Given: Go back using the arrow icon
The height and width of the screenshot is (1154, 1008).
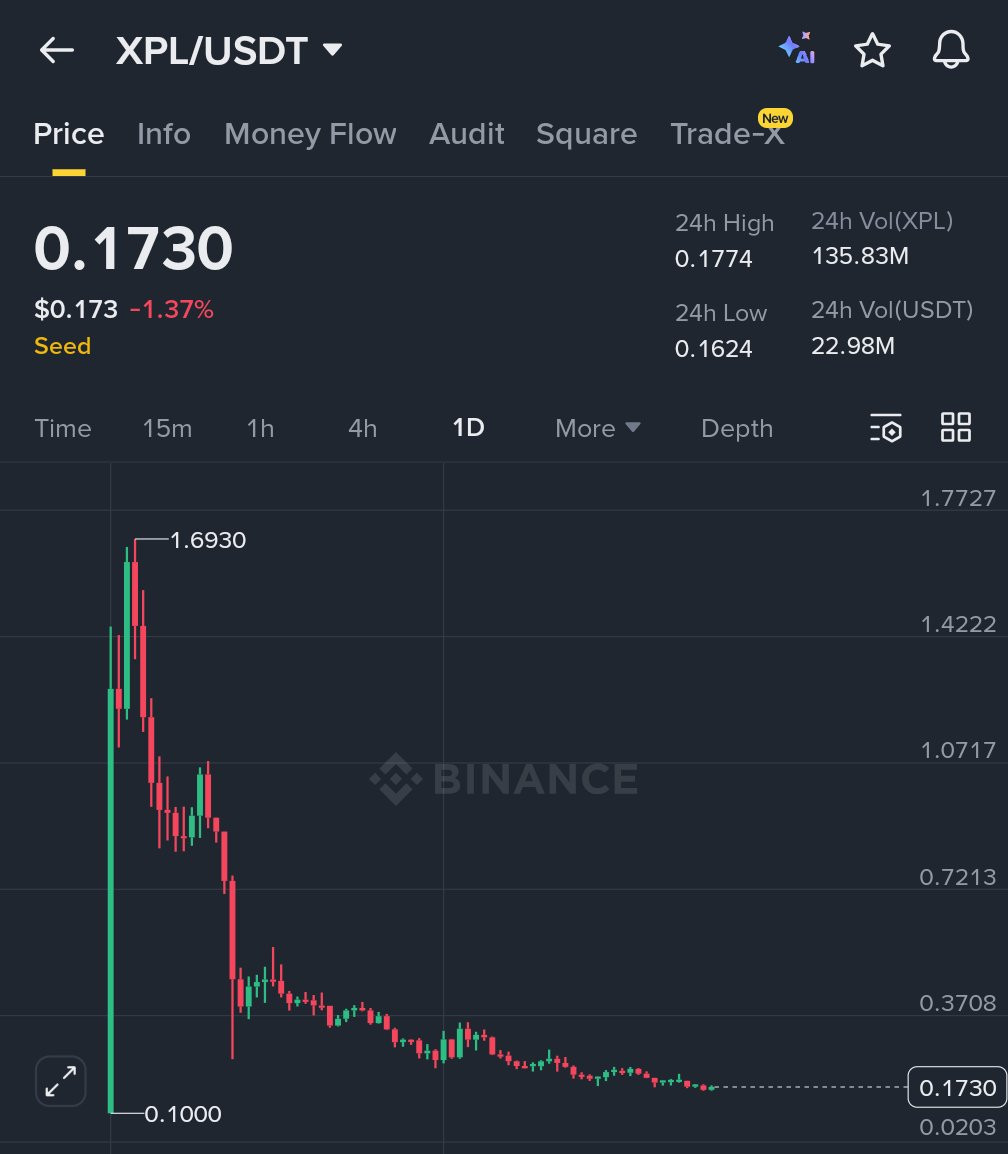Looking at the screenshot, I should [57, 51].
